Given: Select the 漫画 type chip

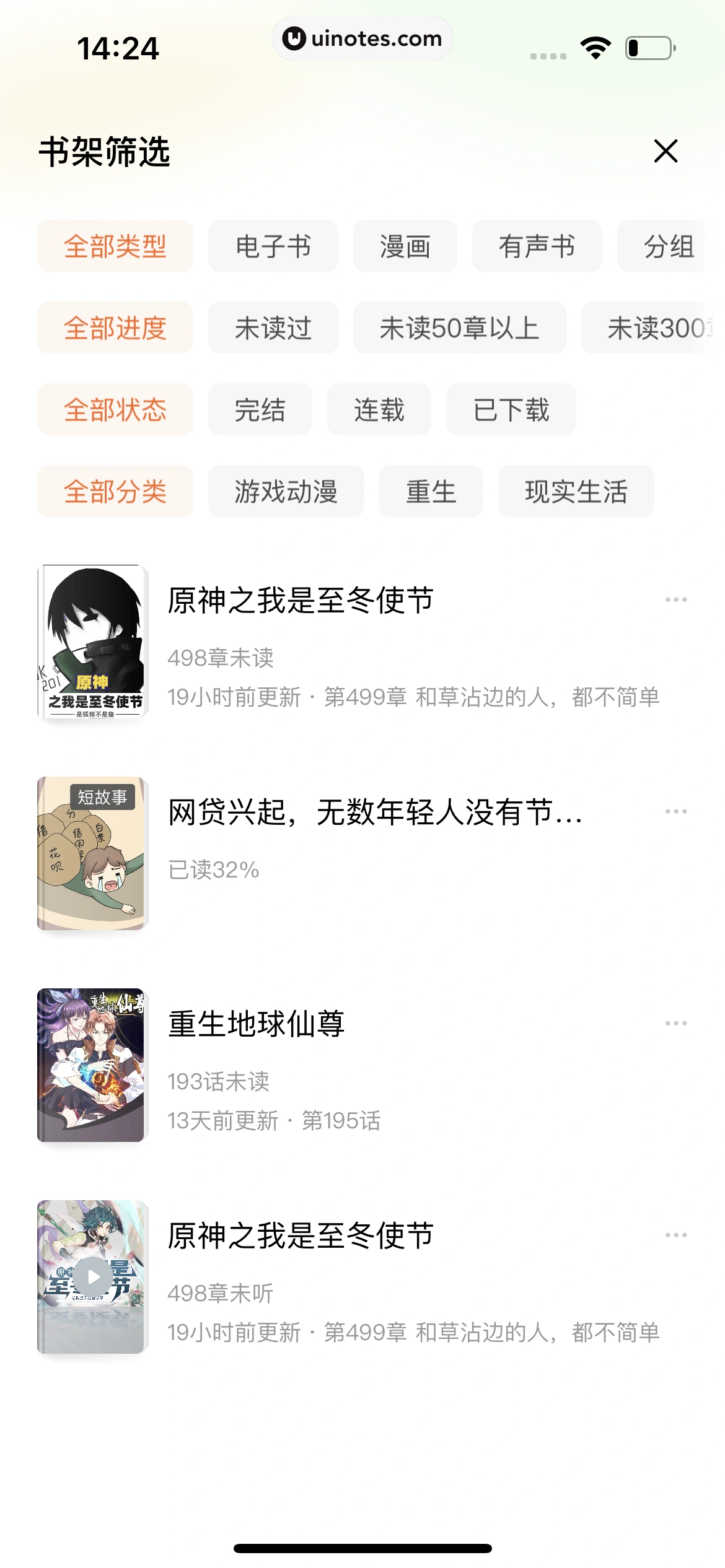Looking at the screenshot, I should pos(405,246).
